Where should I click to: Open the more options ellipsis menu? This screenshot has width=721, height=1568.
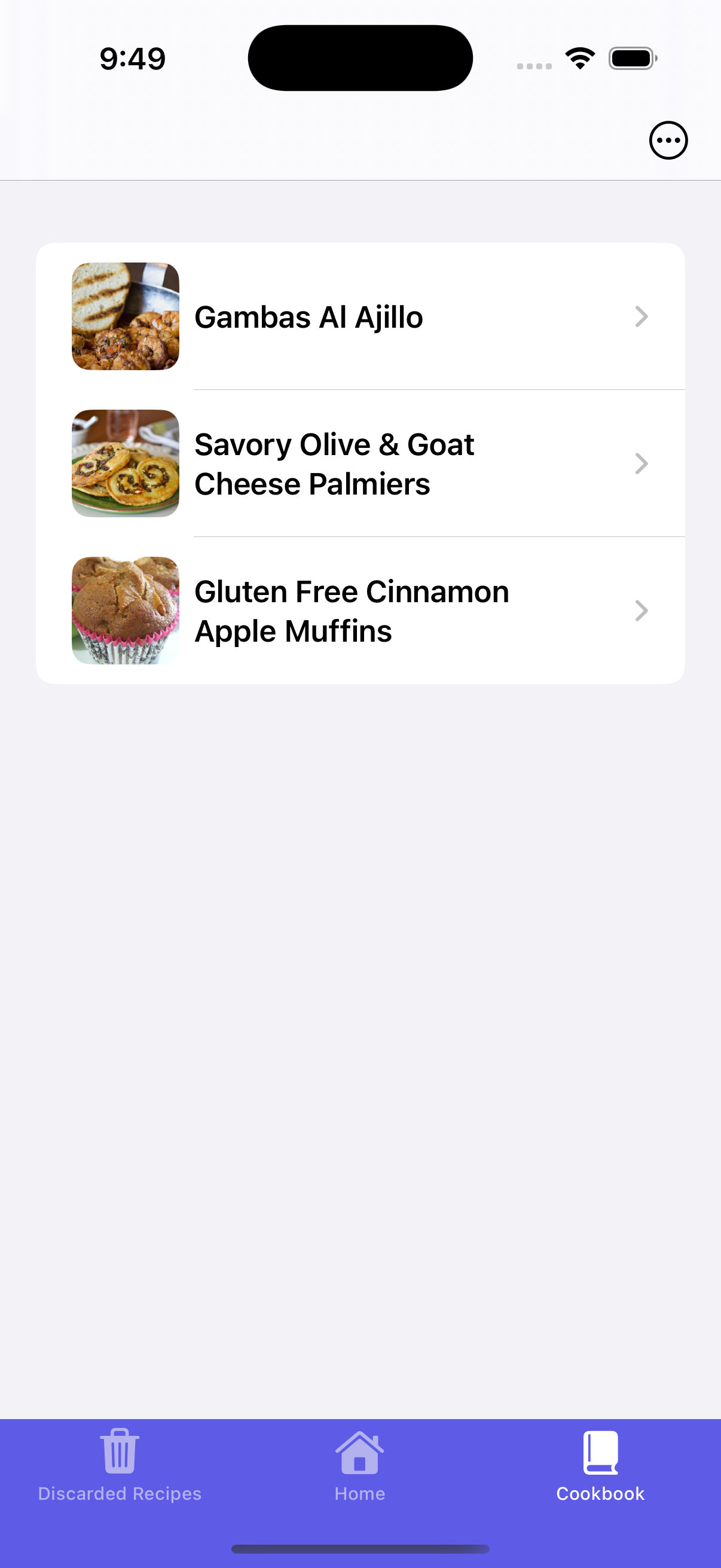pyautogui.click(x=668, y=140)
